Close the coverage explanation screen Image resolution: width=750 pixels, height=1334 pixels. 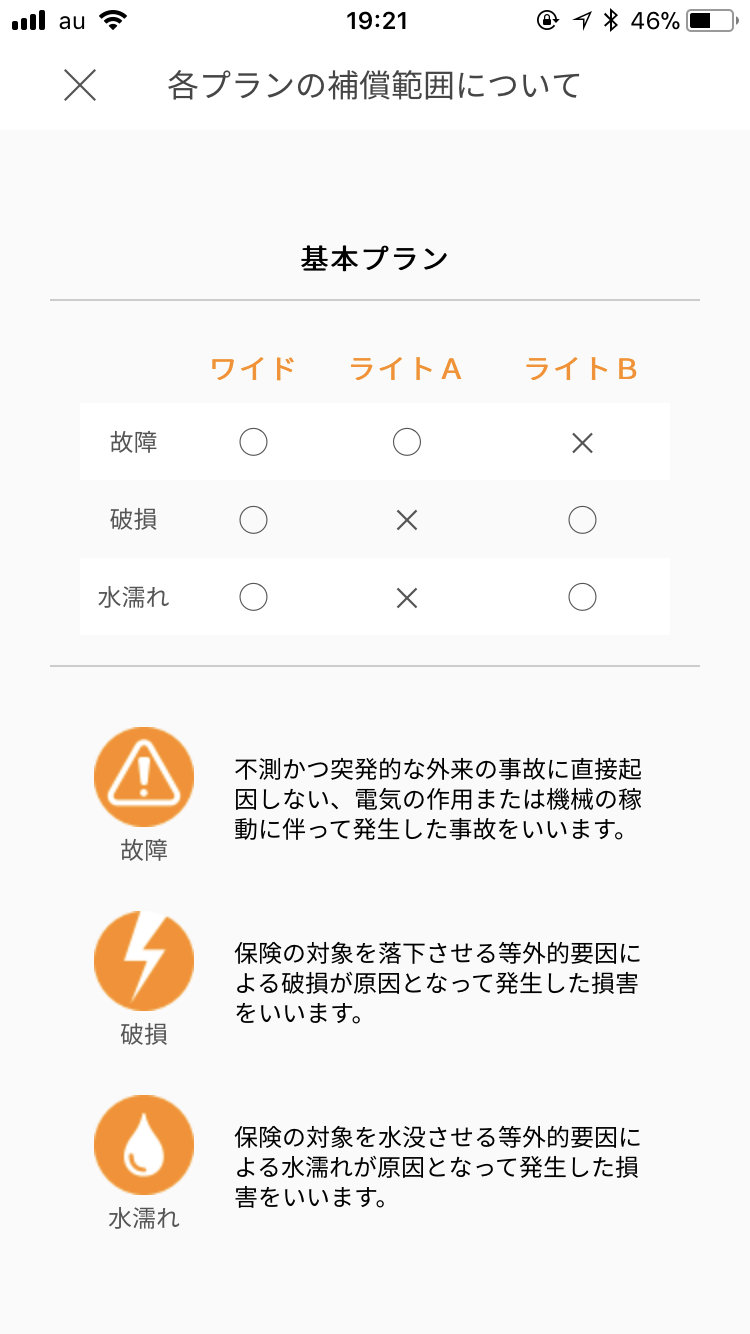tap(80, 86)
